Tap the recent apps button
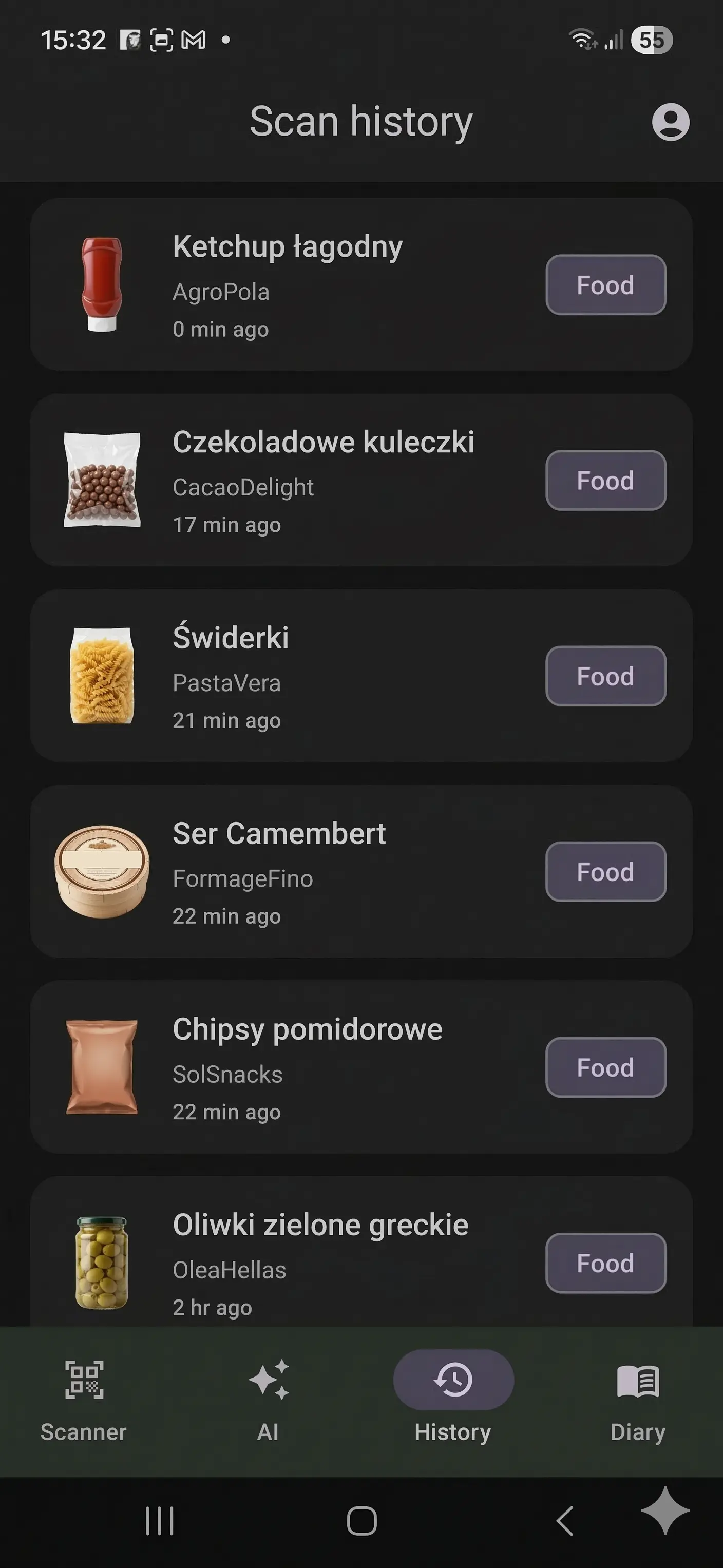Image resolution: width=723 pixels, height=1568 pixels. (160, 1518)
